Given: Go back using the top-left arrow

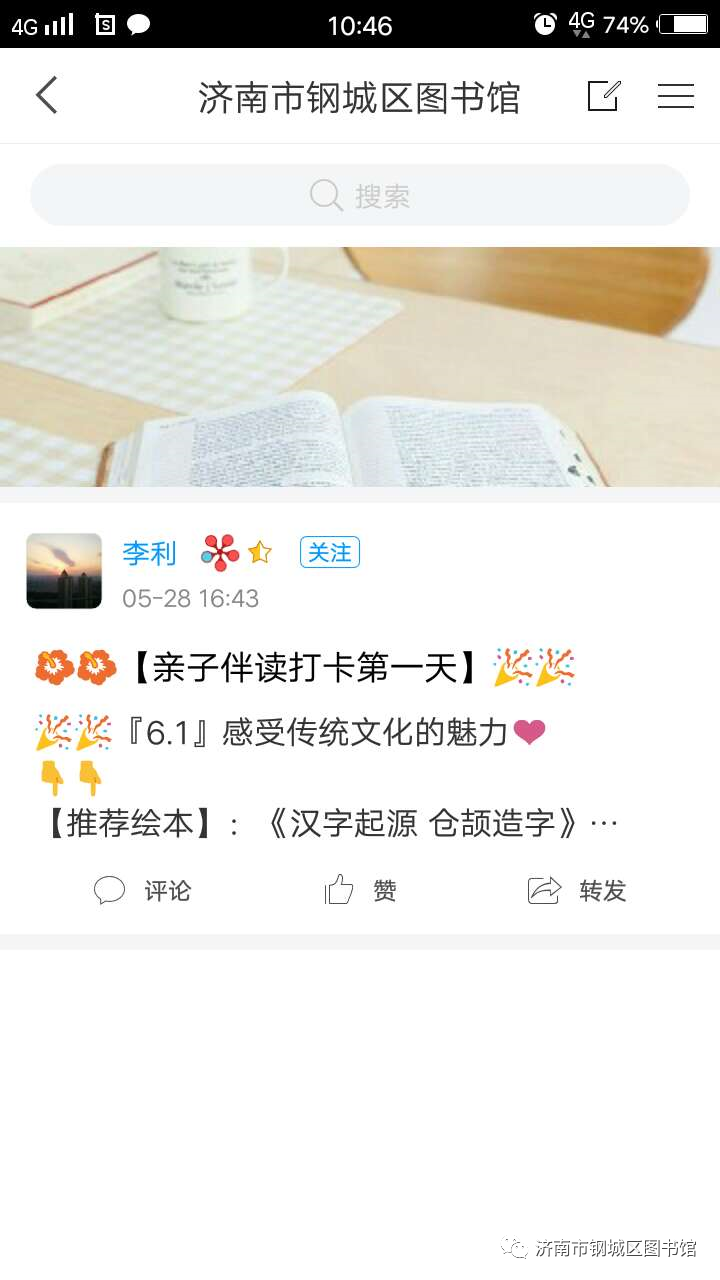Looking at the screenshot, I should (x=46, y=96).
